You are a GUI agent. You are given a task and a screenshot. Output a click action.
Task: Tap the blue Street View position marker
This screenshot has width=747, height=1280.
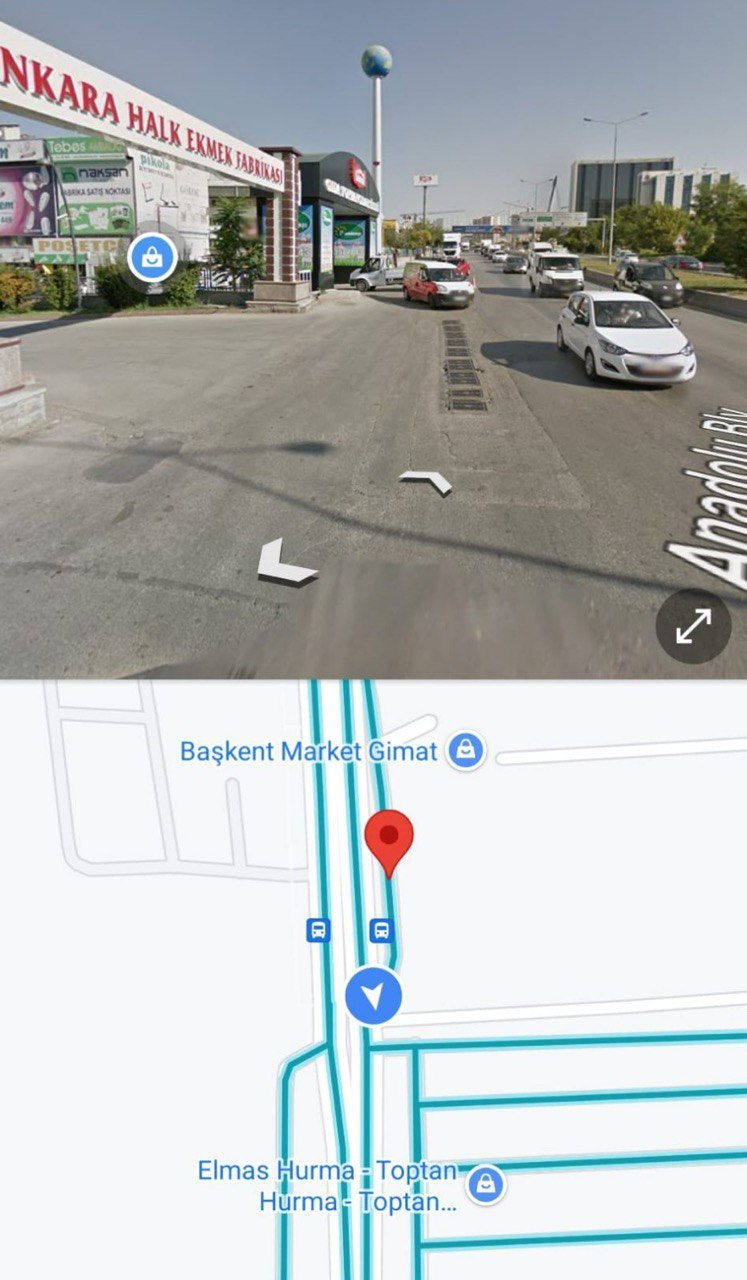click(x=374, y=996)
